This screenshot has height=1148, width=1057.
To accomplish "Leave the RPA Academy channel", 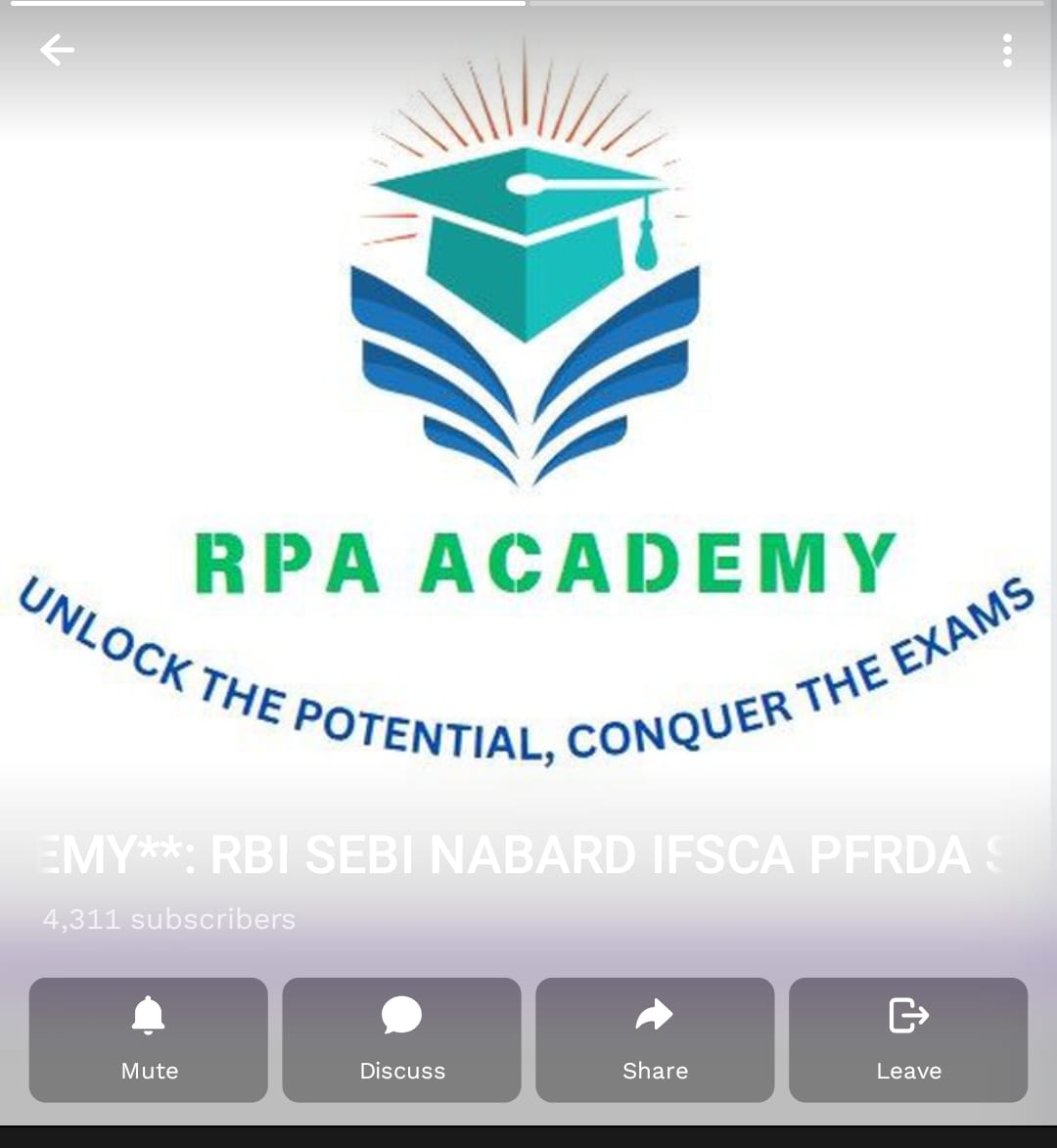I will click(908, 1039).
